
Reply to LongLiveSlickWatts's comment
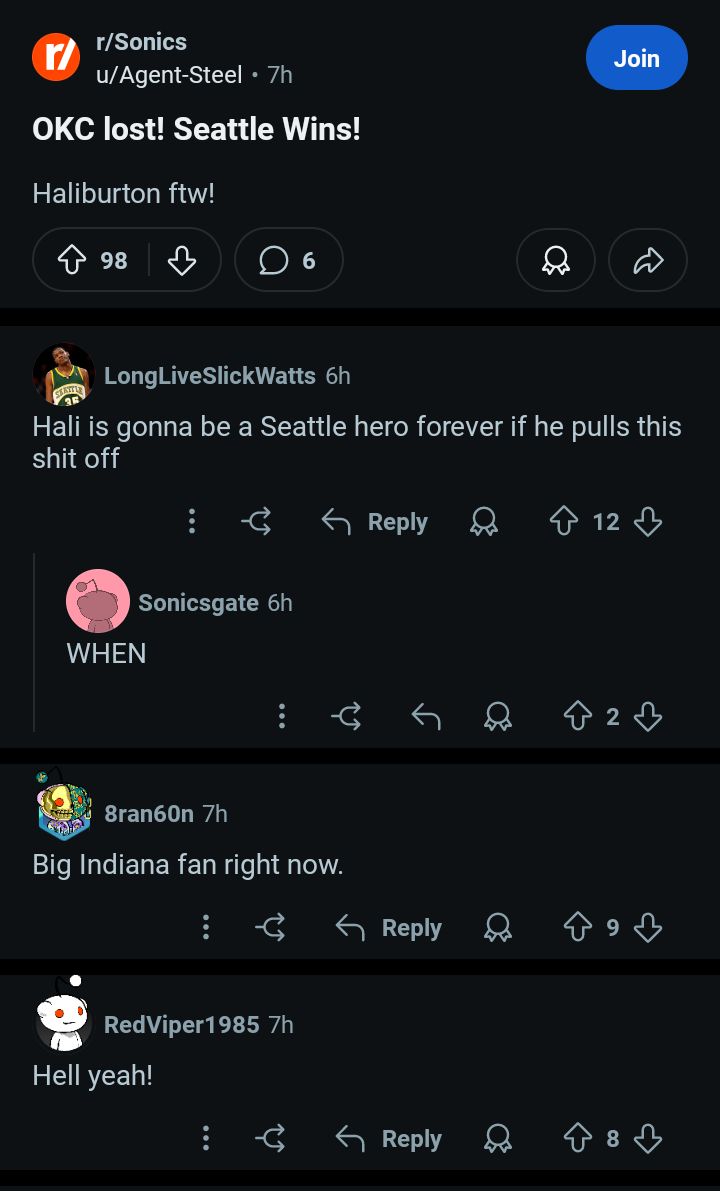tap(375, 521)
